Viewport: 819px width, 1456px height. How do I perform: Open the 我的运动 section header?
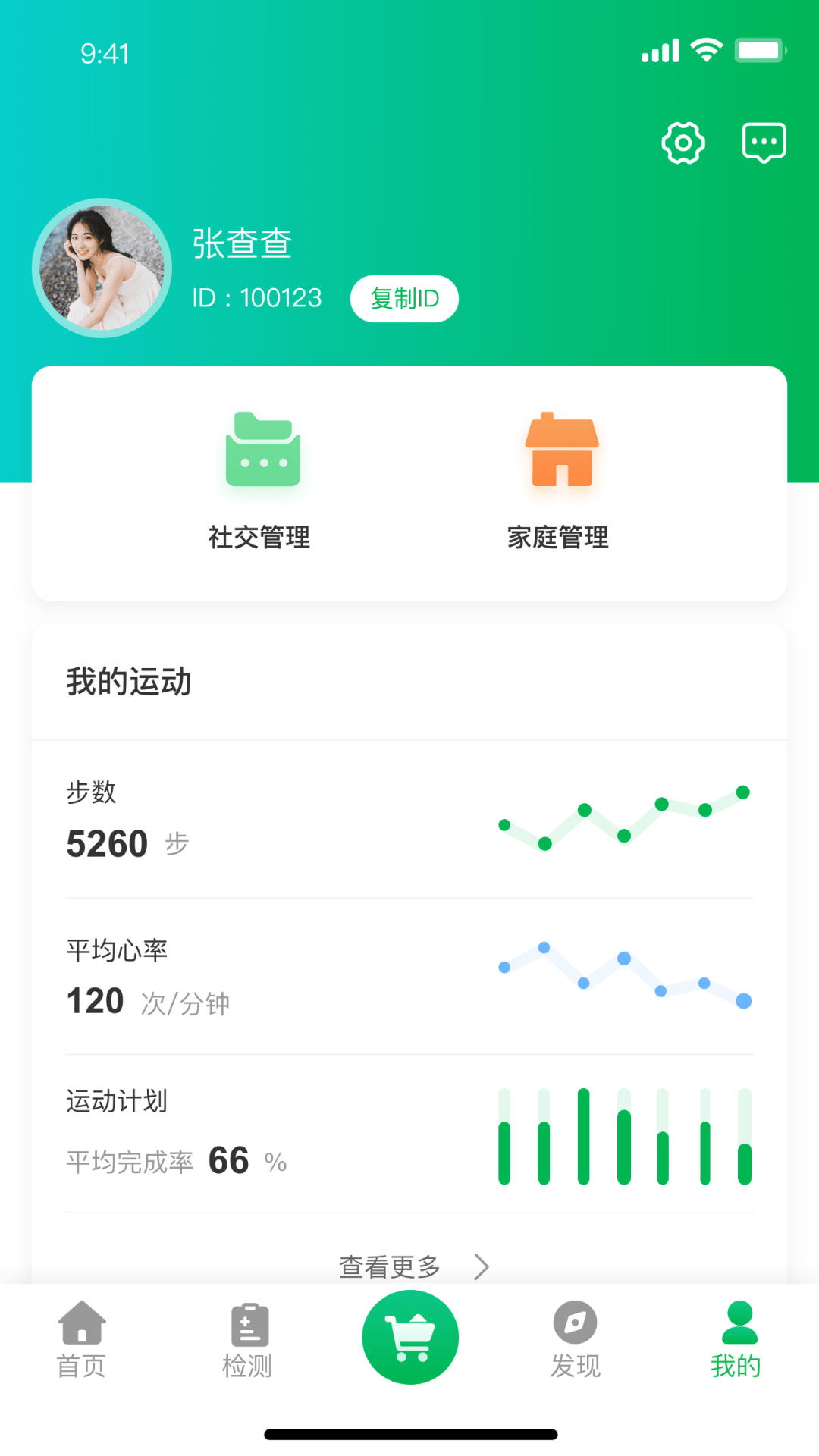pos(130,681)
